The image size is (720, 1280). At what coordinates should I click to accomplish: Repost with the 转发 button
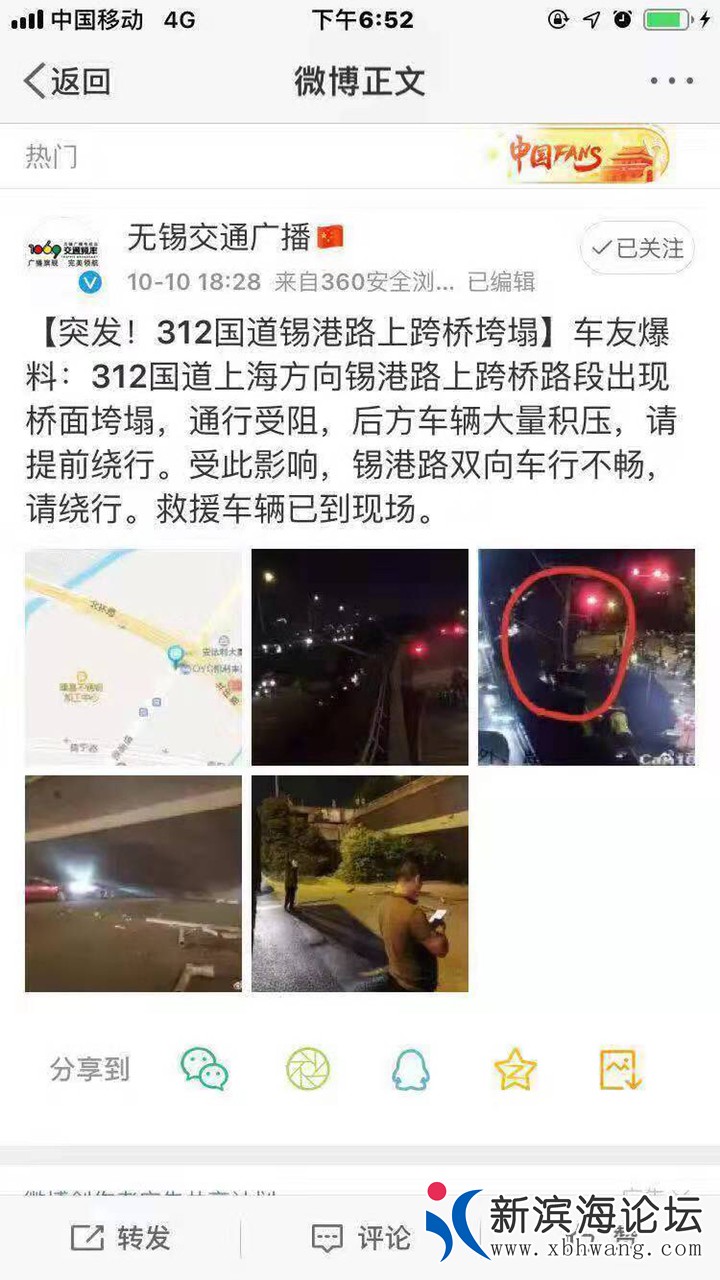tap(120, 1238)
